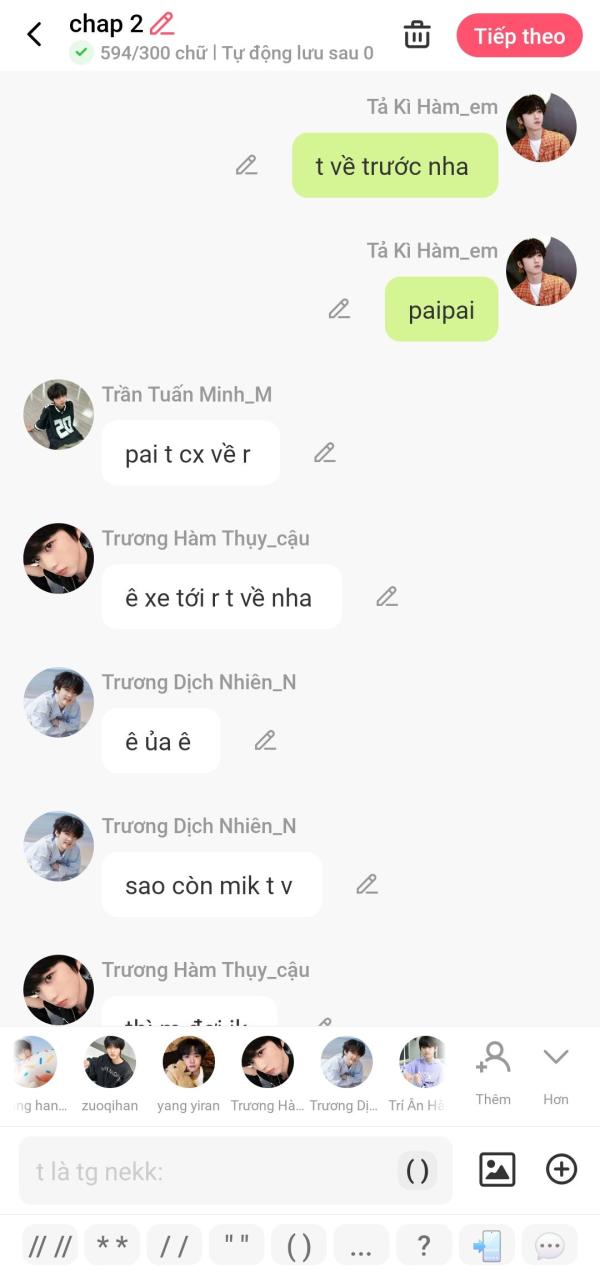
Task: Edit the message "paipai"
Action: pos(340,309)
